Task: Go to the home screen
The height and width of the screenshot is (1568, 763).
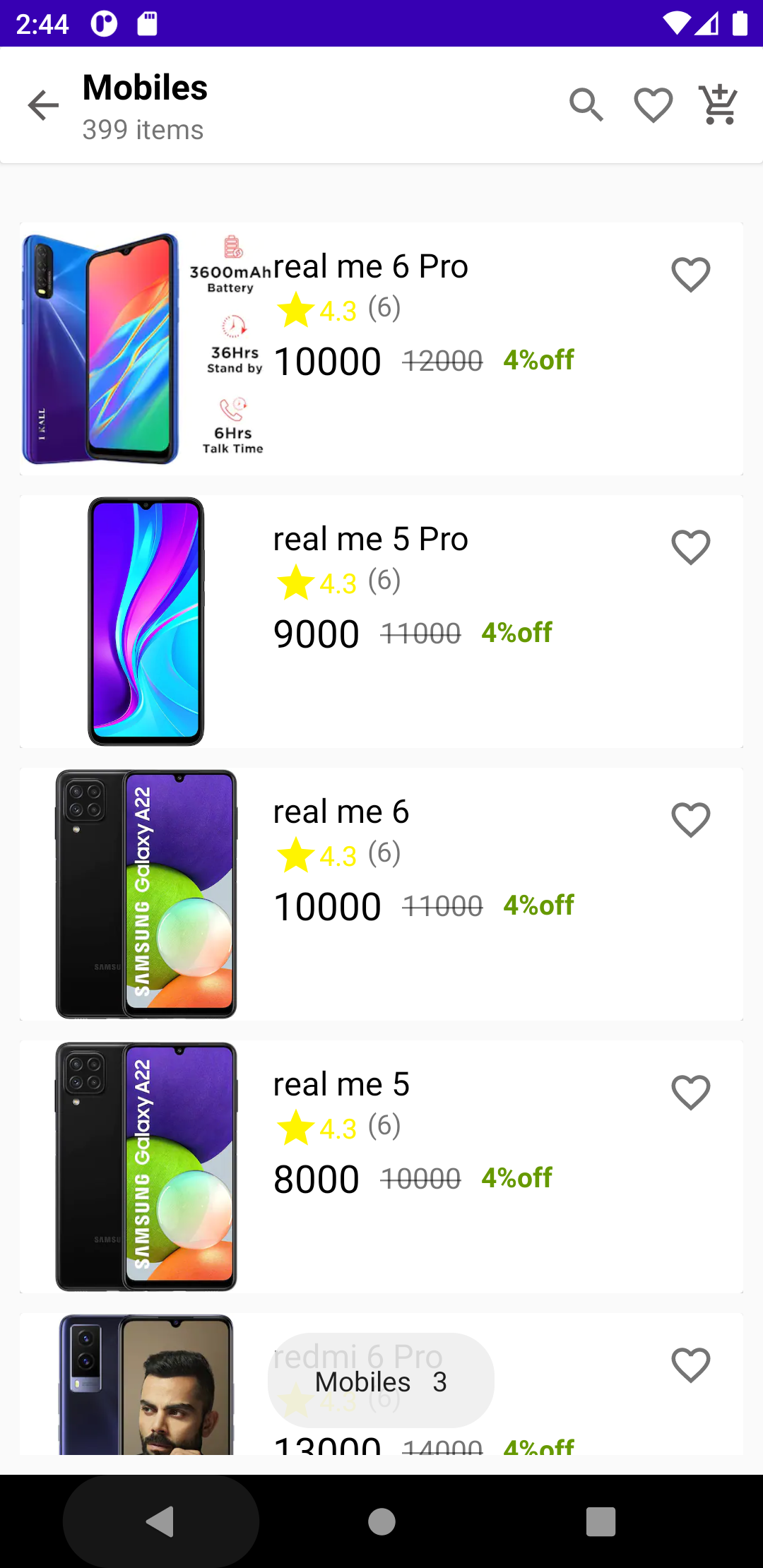Action: coord(381,1521)
